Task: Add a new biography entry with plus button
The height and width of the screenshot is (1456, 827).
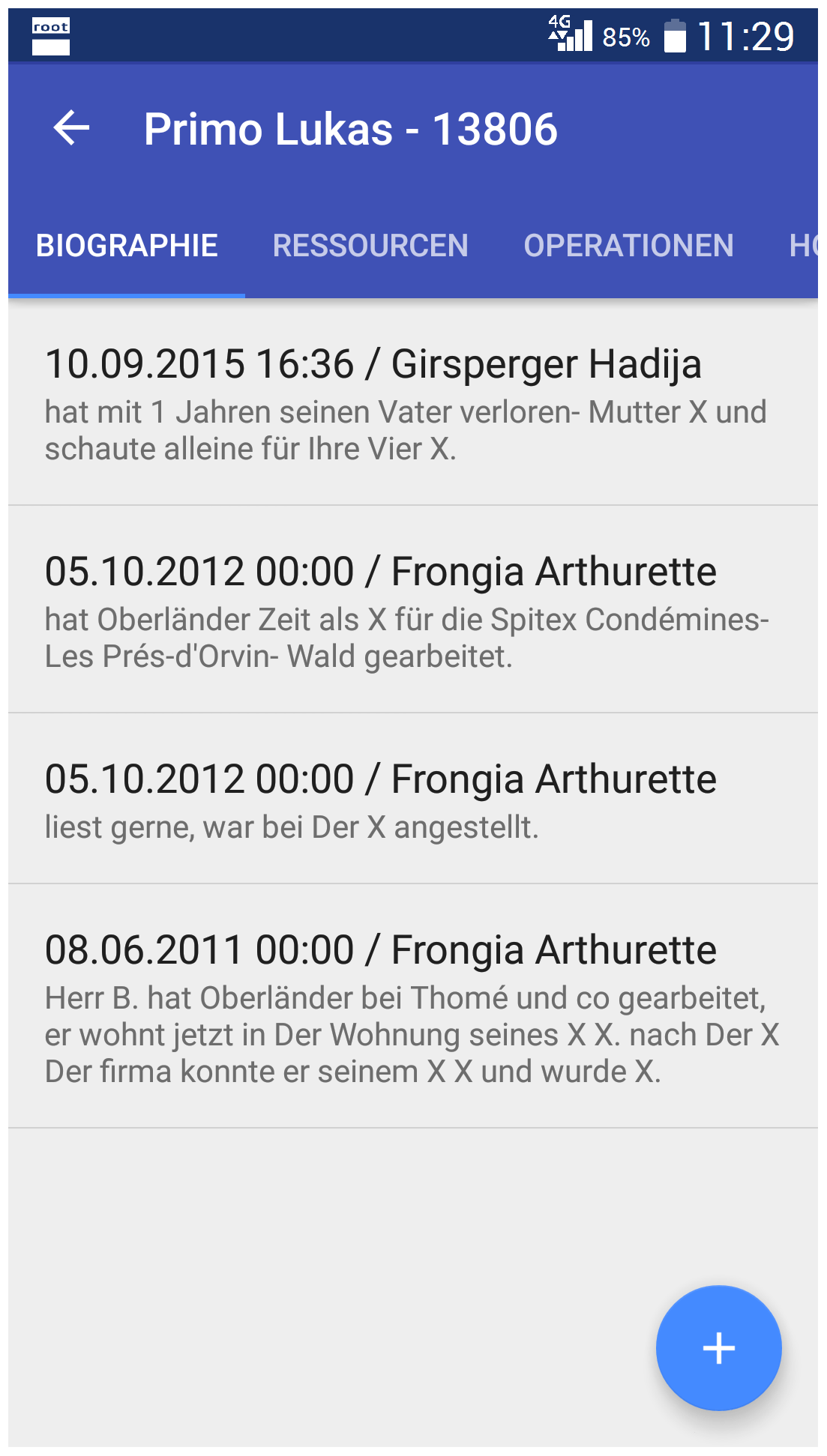Action: click(718, 1348)
